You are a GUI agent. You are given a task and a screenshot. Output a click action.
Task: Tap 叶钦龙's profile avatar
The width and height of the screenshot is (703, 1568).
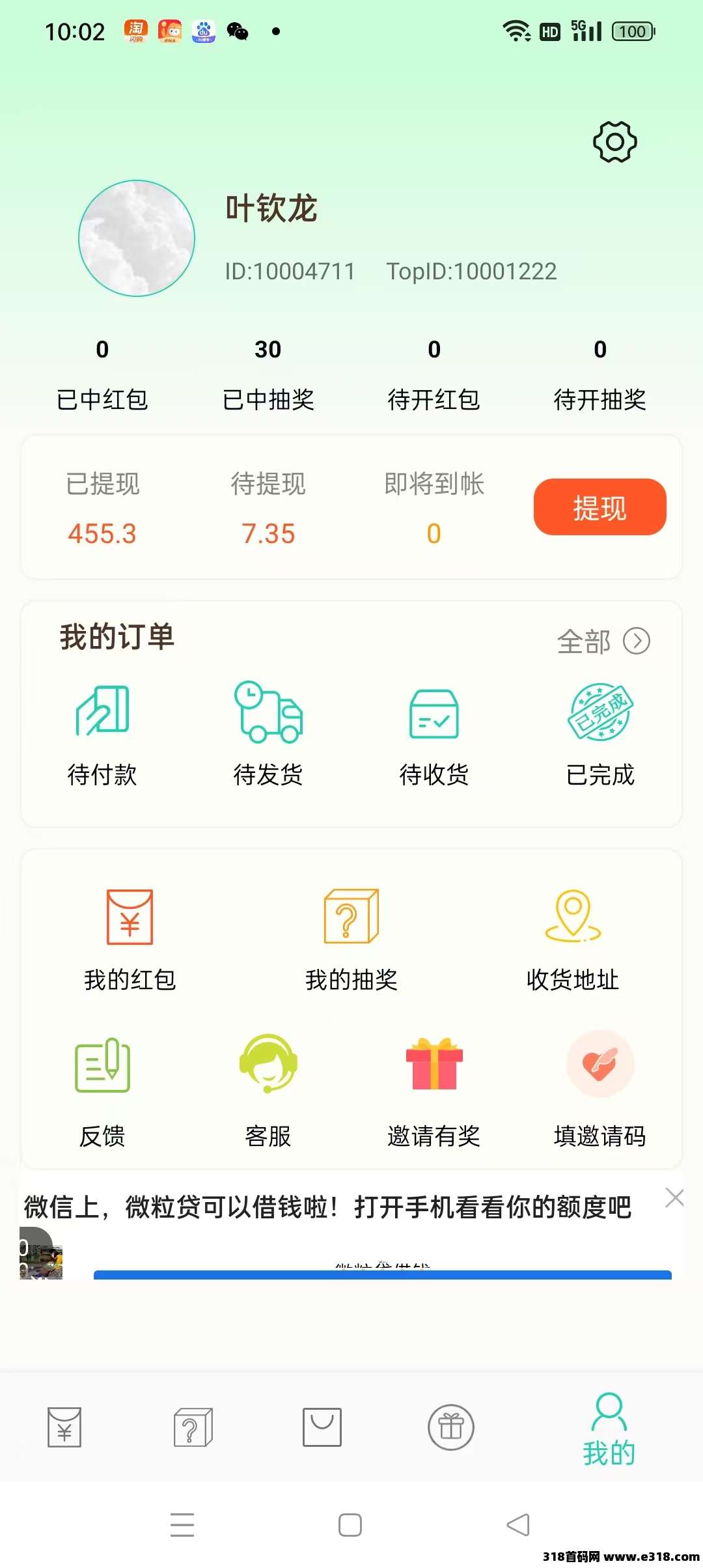point(135,238)
